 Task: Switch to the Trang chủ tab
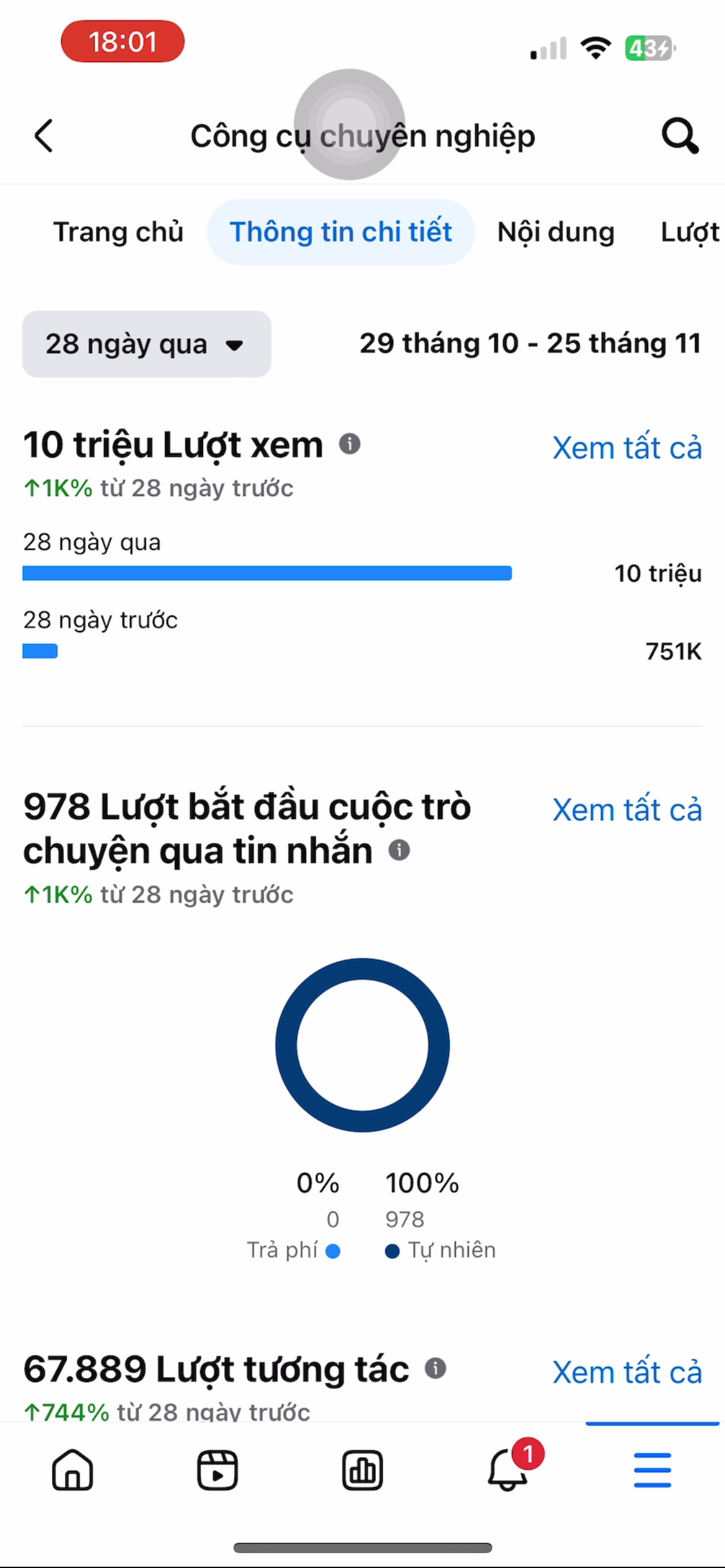[x=118, y=232]
